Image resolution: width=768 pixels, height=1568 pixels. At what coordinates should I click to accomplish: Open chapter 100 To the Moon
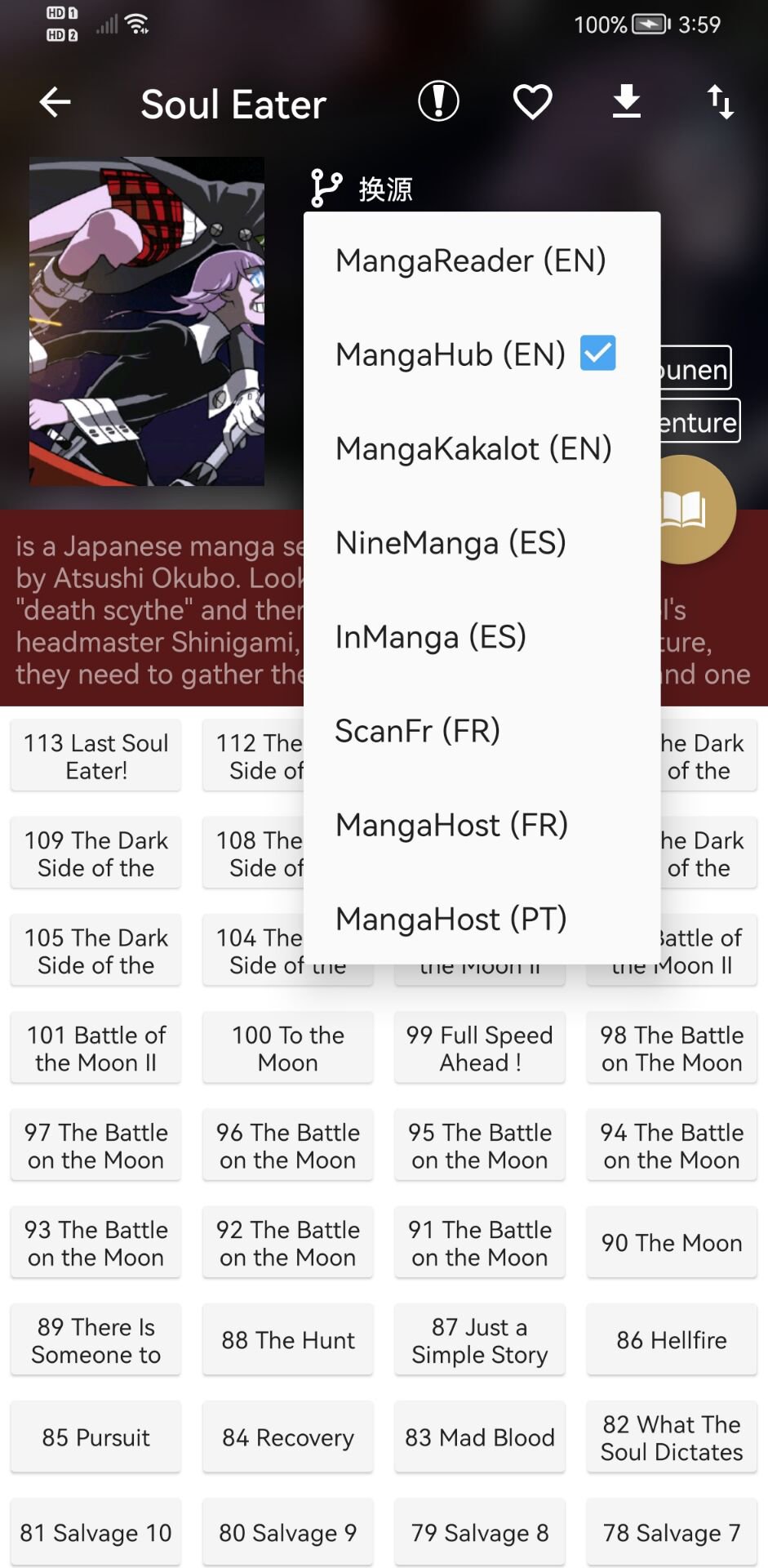click(x=288, y=1049)
